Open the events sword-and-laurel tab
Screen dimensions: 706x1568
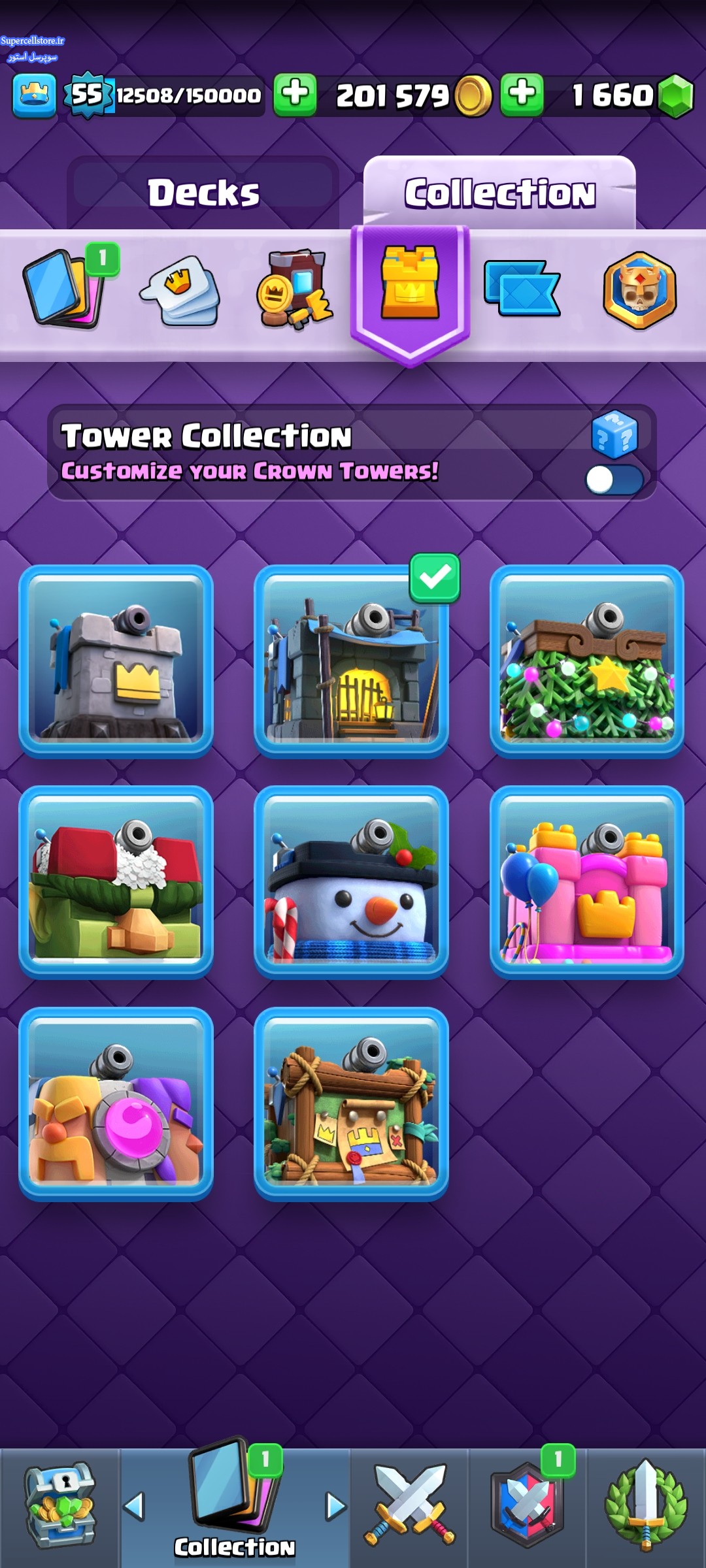(646, 1507)
